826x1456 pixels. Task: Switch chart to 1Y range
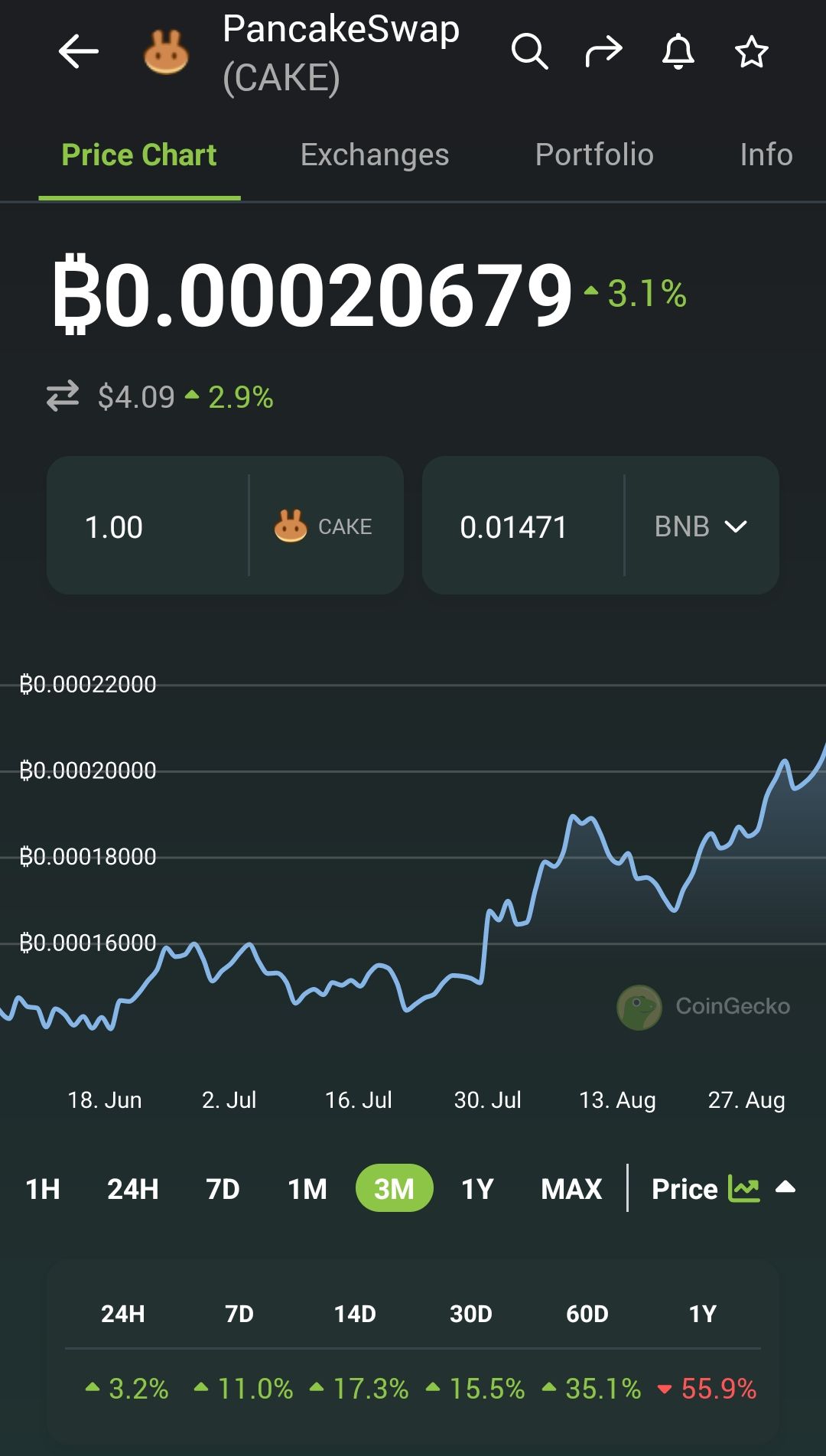click(477, 1189)
